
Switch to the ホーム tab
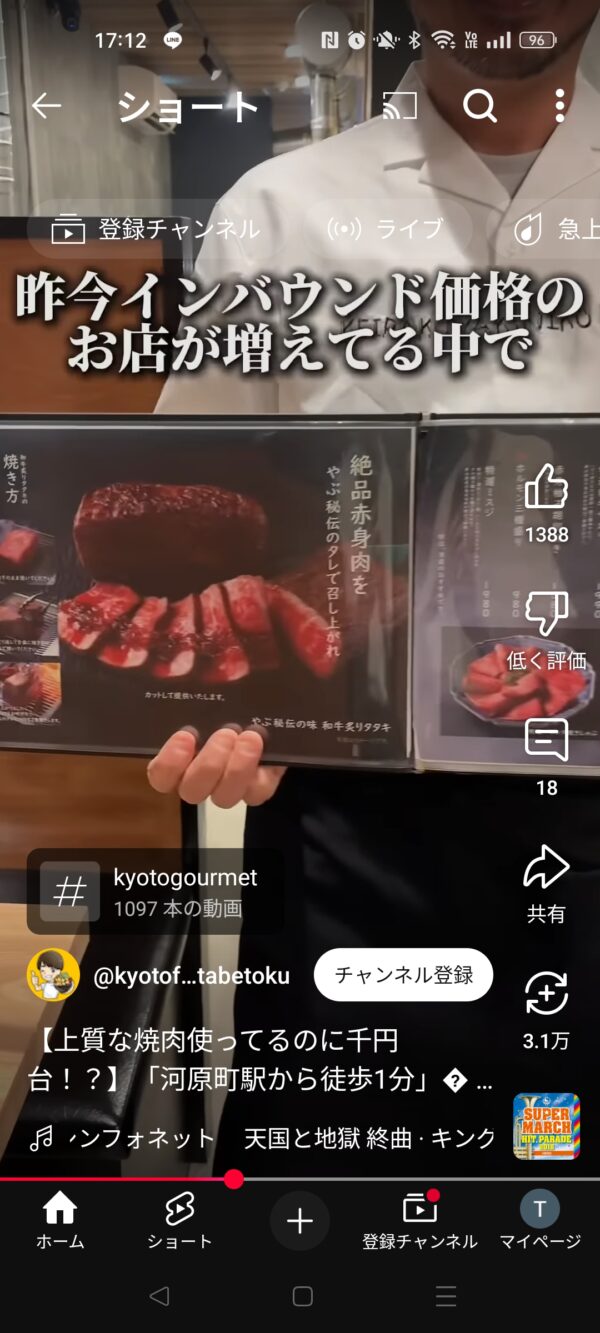[x=60, y=1221]
